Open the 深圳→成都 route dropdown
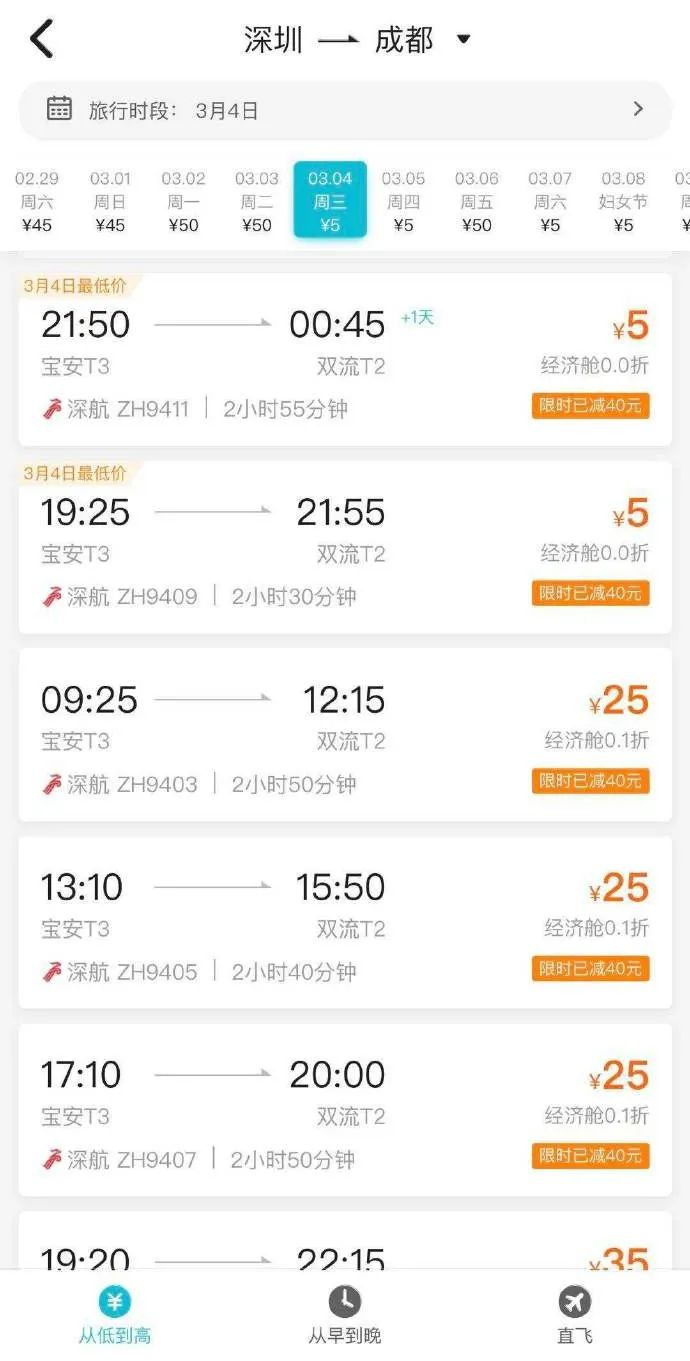690x1361 pixels. (357, 40)
